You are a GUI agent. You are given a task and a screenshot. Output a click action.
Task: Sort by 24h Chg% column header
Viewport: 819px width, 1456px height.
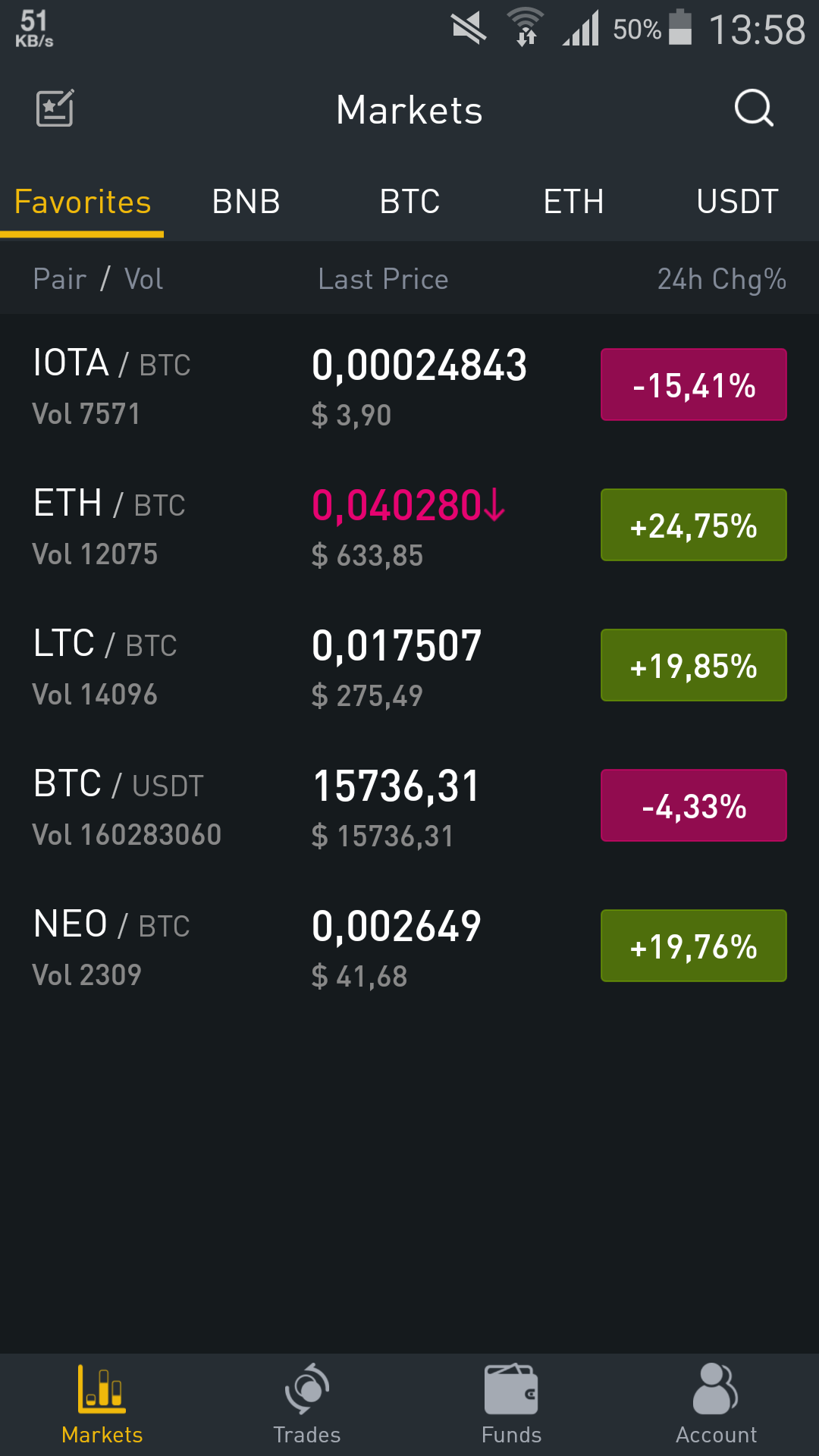click(x=721, y=280)
